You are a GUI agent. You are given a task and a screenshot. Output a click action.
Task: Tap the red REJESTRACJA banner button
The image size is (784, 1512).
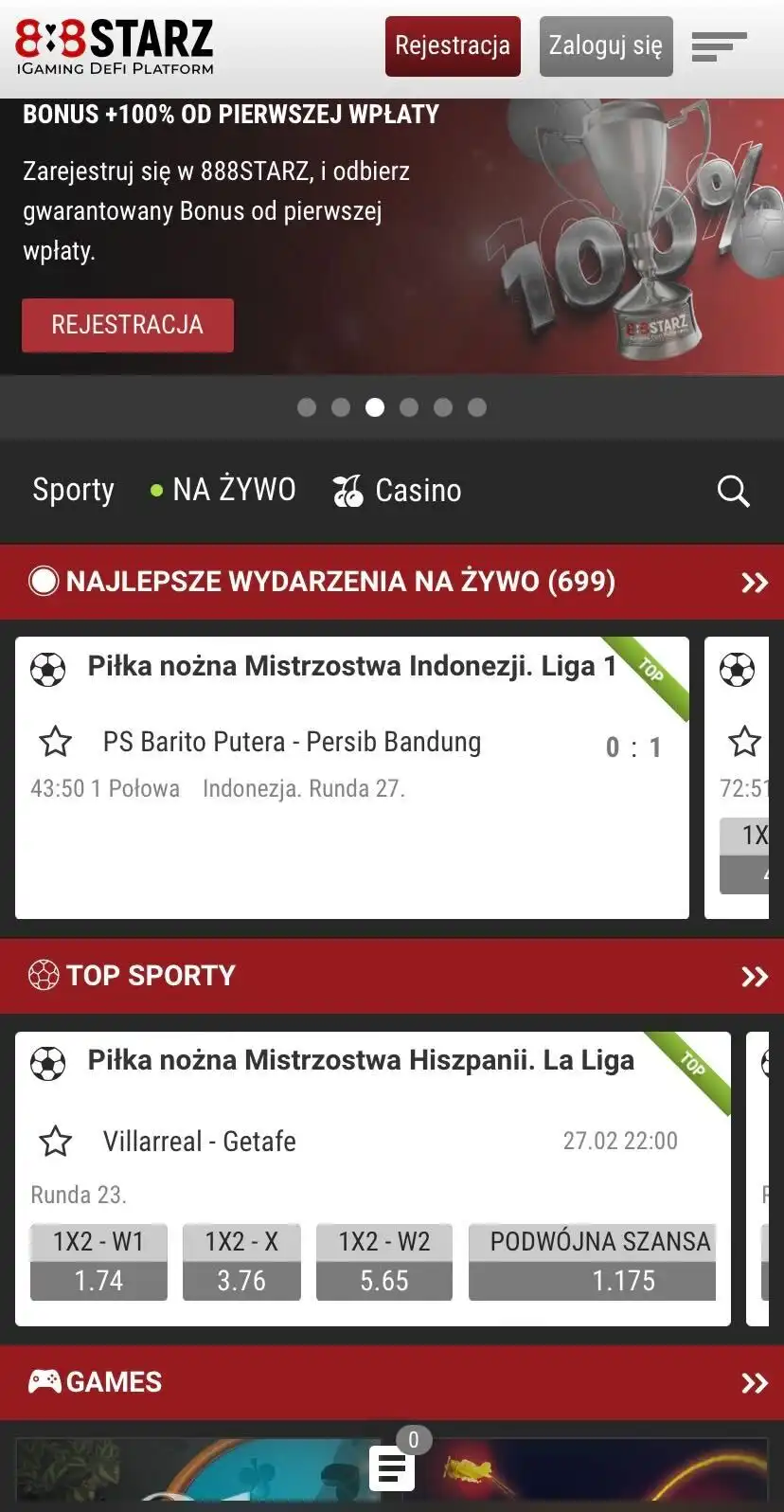128,325
